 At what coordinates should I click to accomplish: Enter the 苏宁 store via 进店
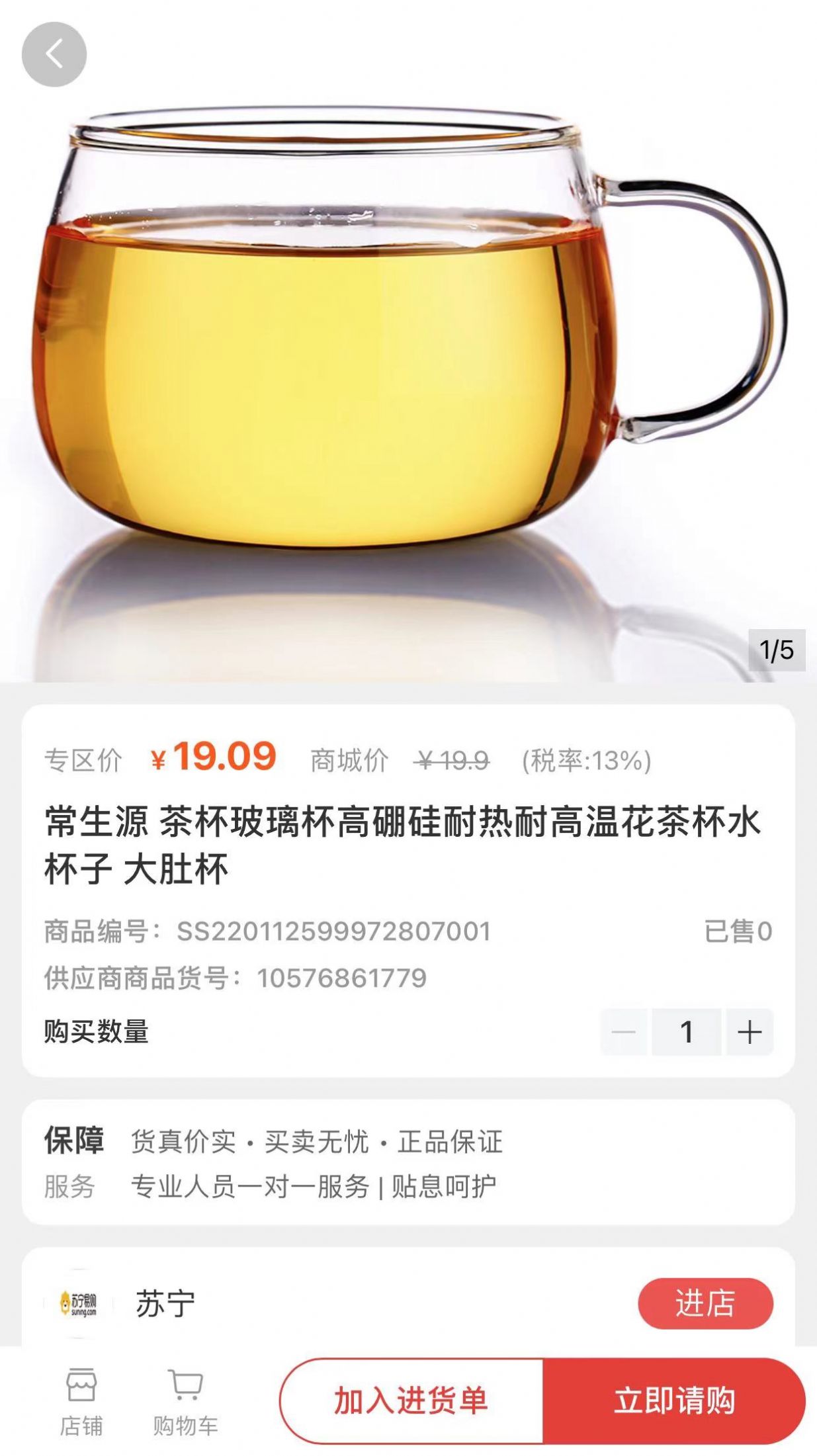pyautogui.click(x=705, y=1303)
